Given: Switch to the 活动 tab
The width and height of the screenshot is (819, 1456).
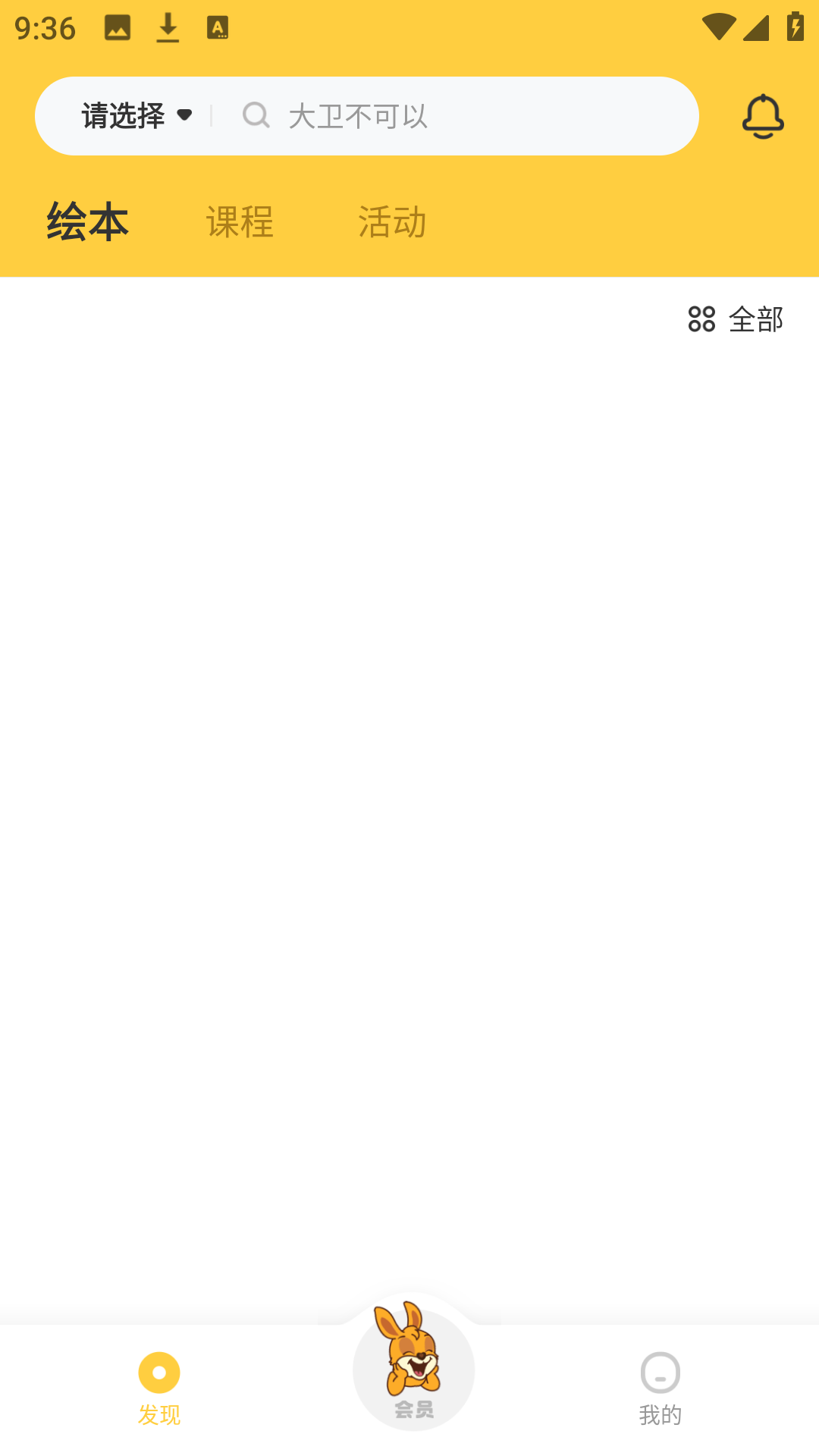Looking at the screenshot, I should (x=392, y=222).
